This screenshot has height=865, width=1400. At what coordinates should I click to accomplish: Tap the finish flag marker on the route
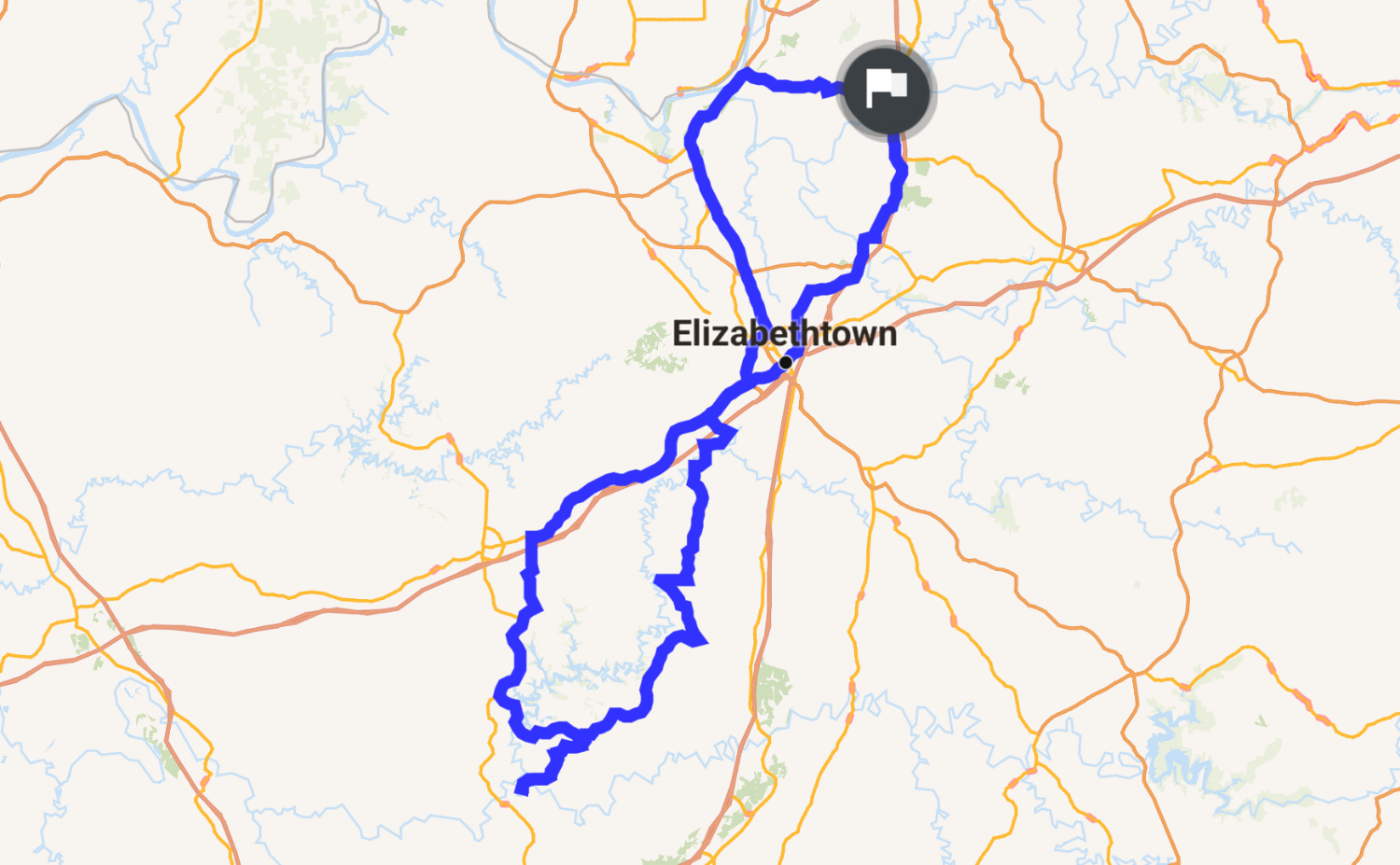(x=885, y=91)
